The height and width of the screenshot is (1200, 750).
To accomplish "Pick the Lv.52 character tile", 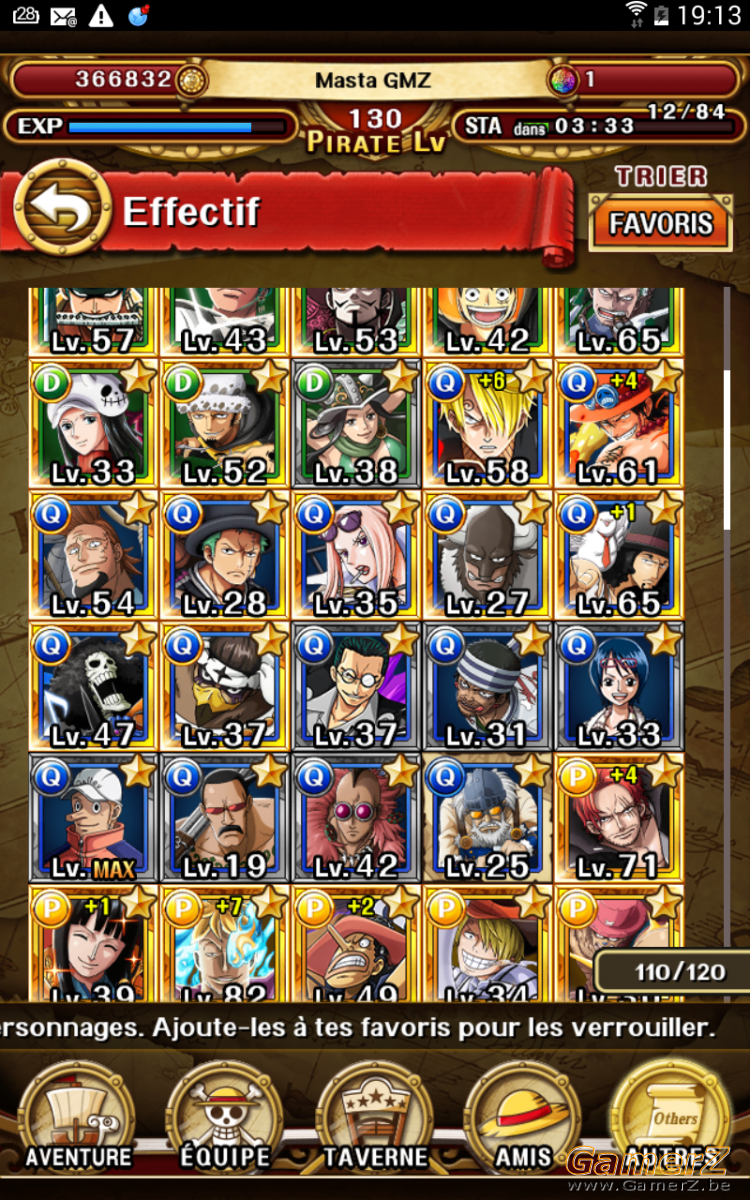I will [225, 424].
